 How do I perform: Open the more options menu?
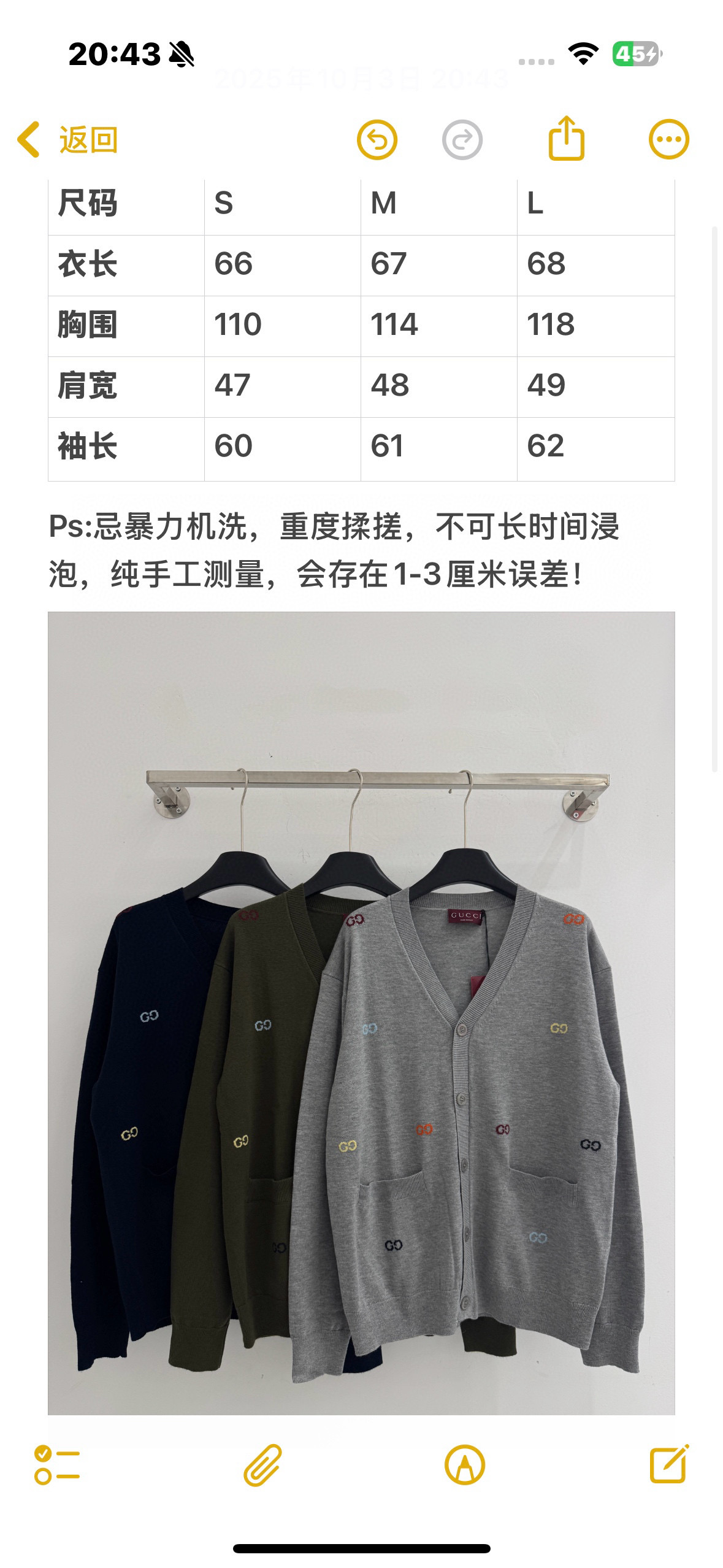click(668, 139)
